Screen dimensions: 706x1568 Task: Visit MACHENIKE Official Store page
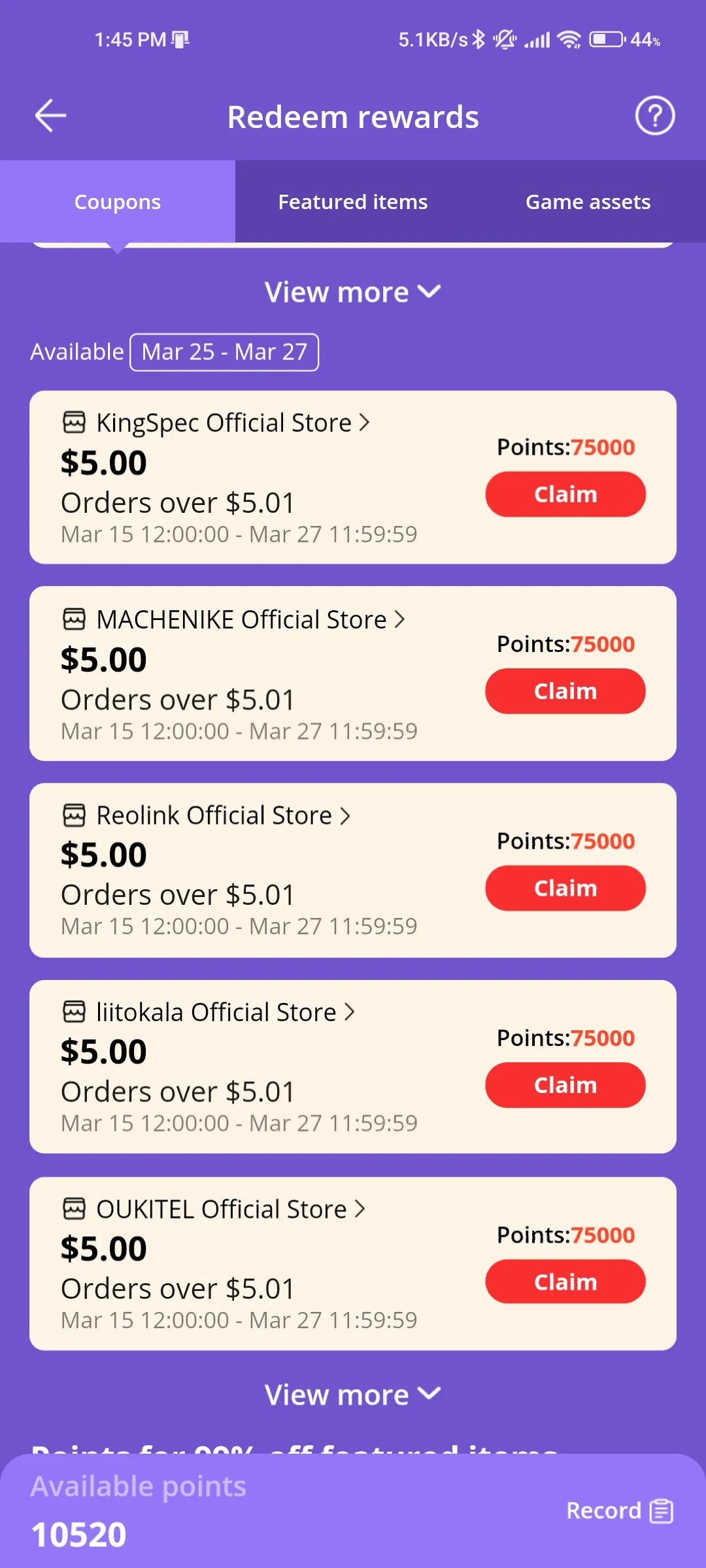tap(241, 619)
